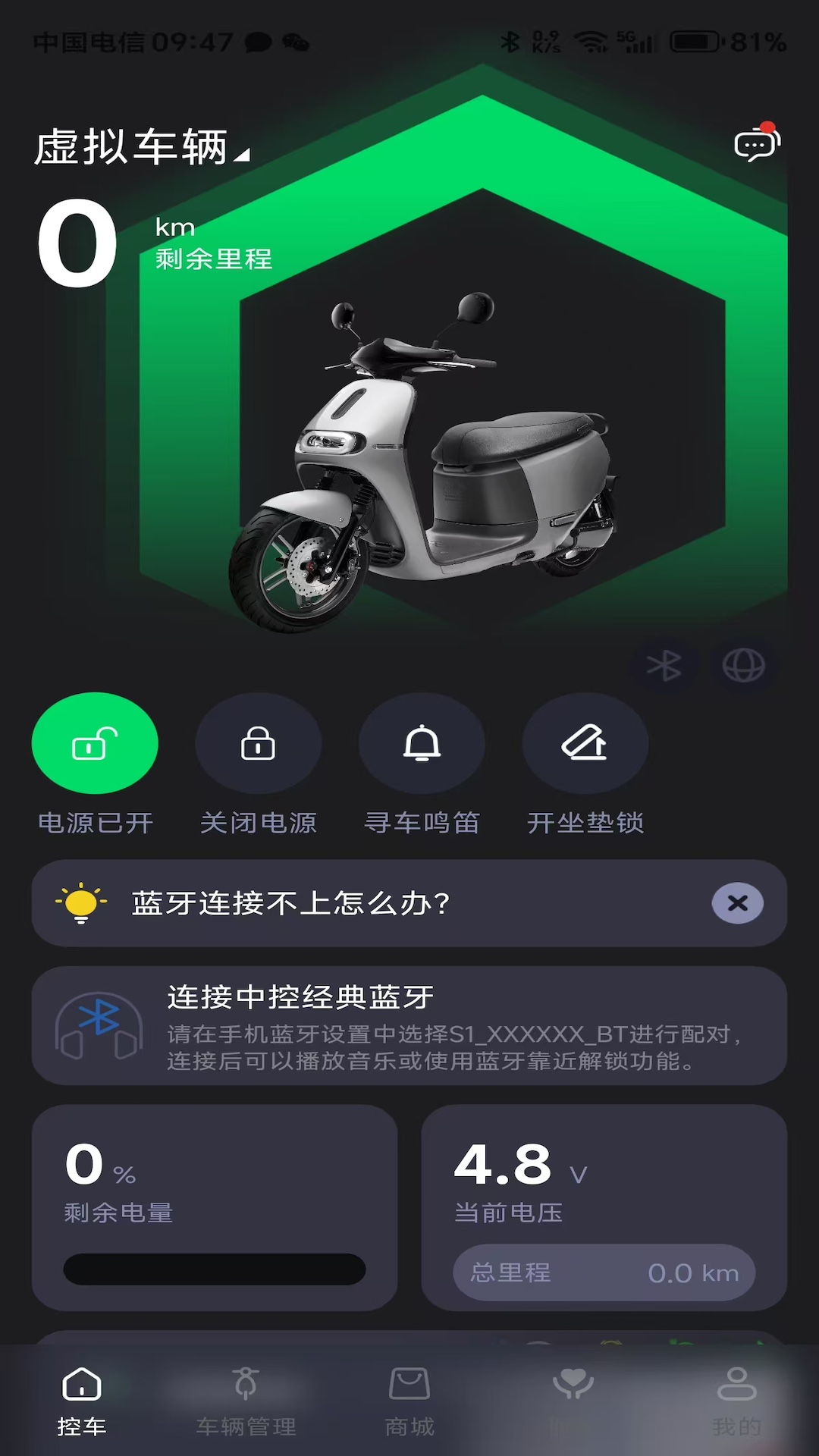The image size is (819, 1456).
Task: Dismiss the Bluetooth tip banner
Action: pyautogui.click(x=735, y=903)
